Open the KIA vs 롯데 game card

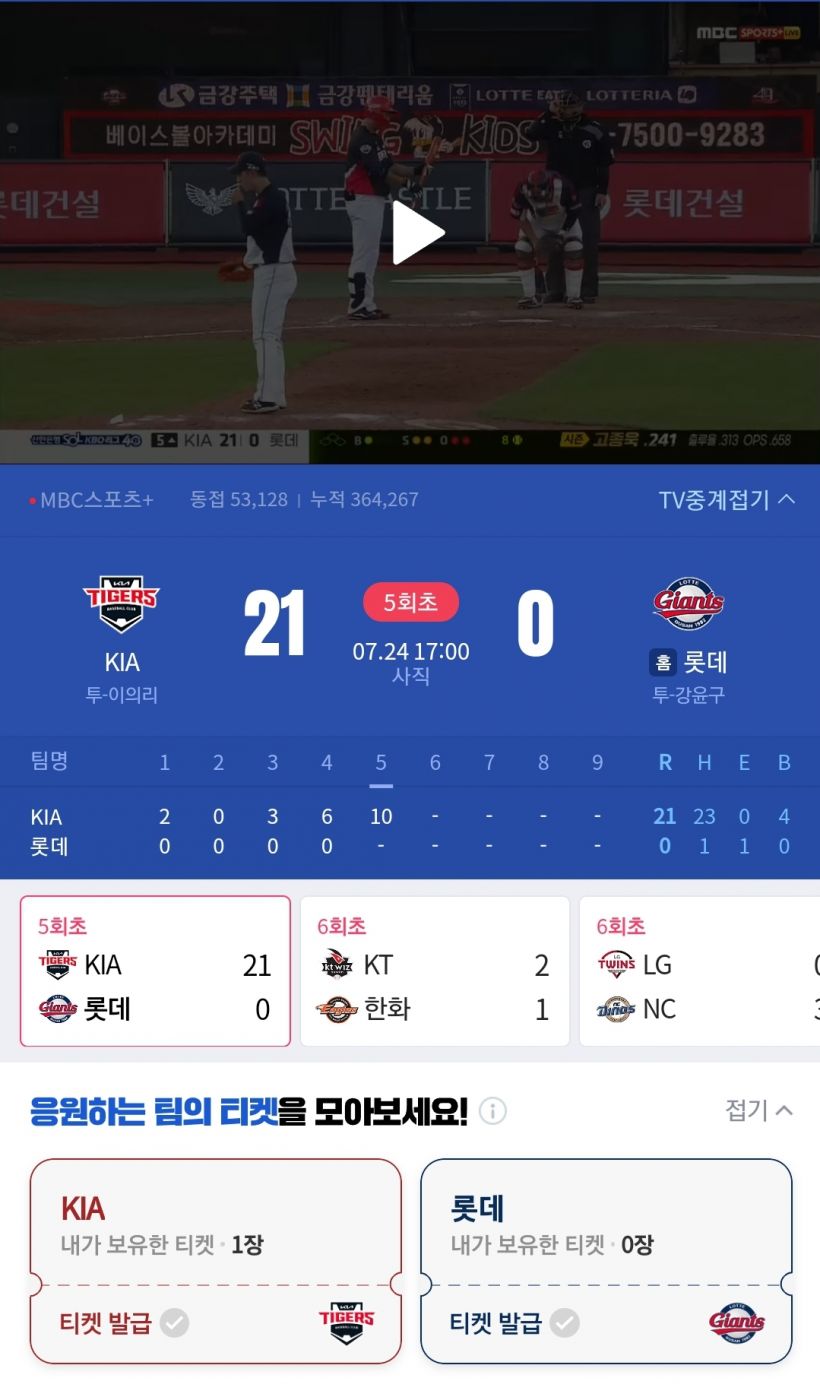[x=155, y=971]
